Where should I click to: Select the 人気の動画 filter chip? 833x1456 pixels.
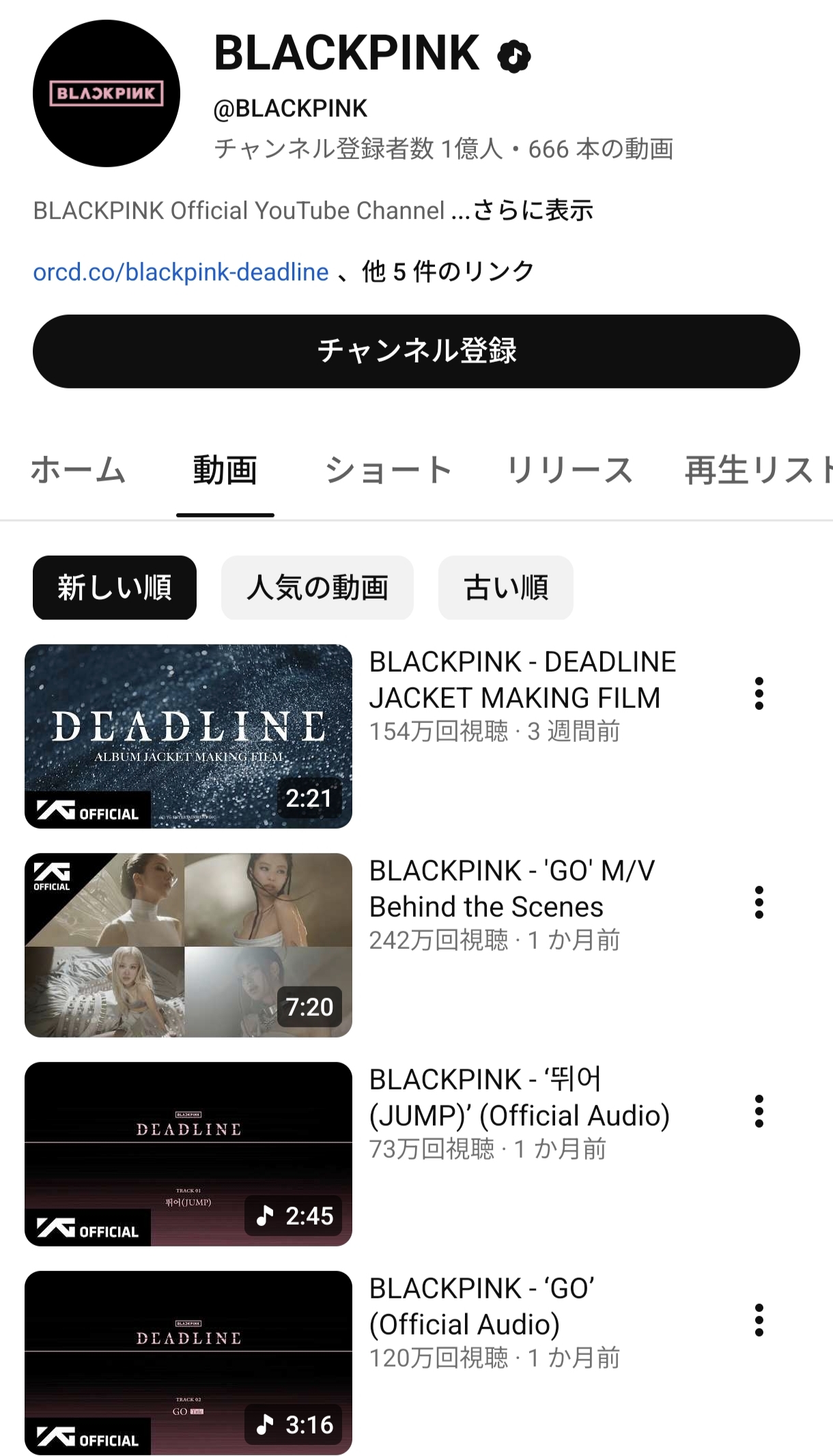[317, 588]
